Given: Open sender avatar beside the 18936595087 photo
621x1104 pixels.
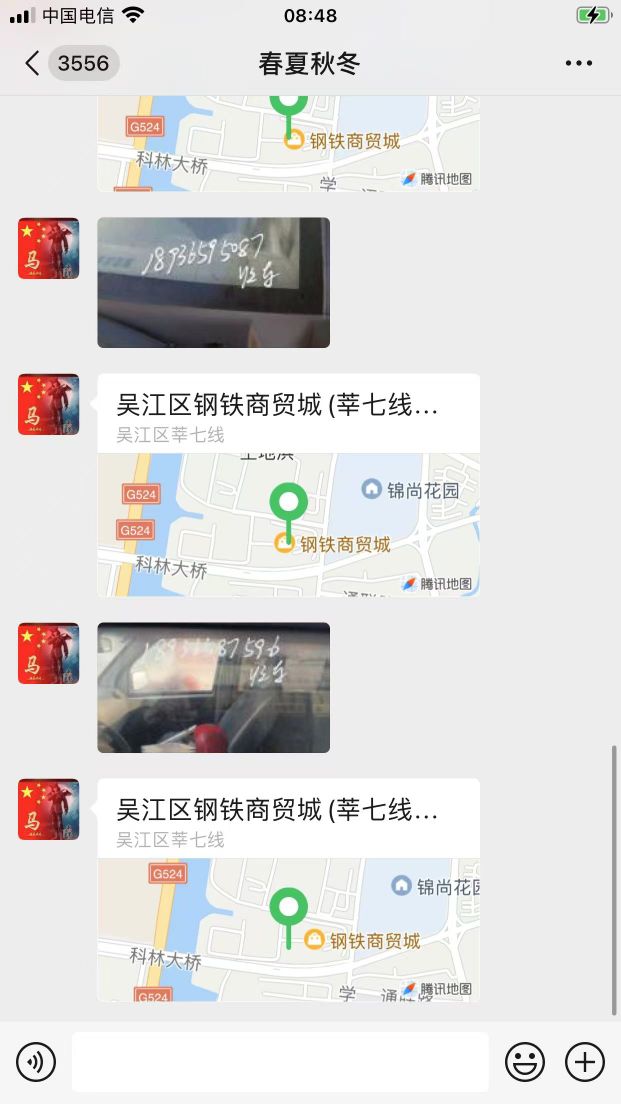Looking at the screenshot, I should point(48,248).
